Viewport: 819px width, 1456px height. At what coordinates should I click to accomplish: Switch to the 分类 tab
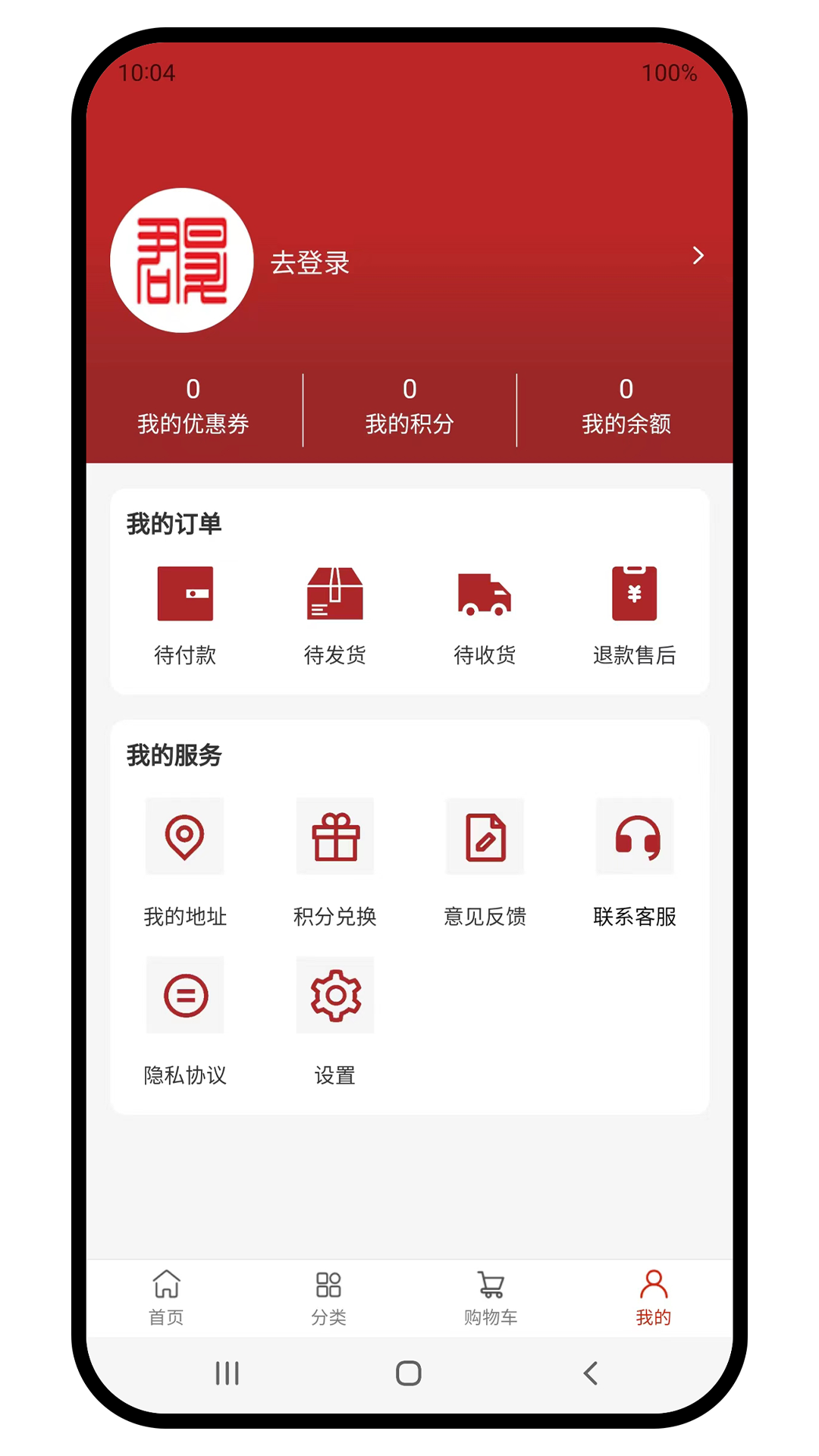(x=328, y=1298)
